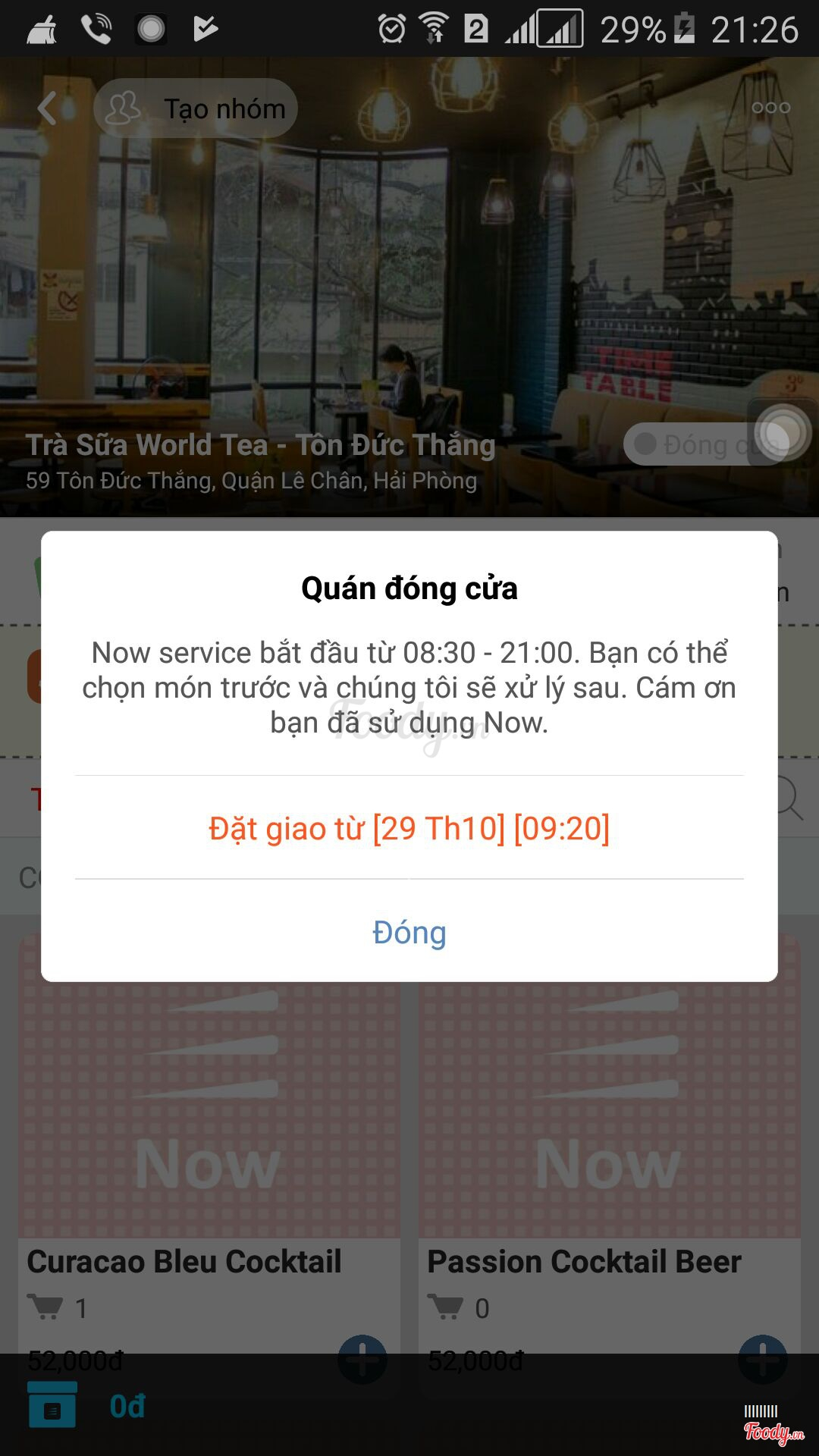
Task: Add Curacao Bleu Cocktail to cart
Action: pos(362,1359)
